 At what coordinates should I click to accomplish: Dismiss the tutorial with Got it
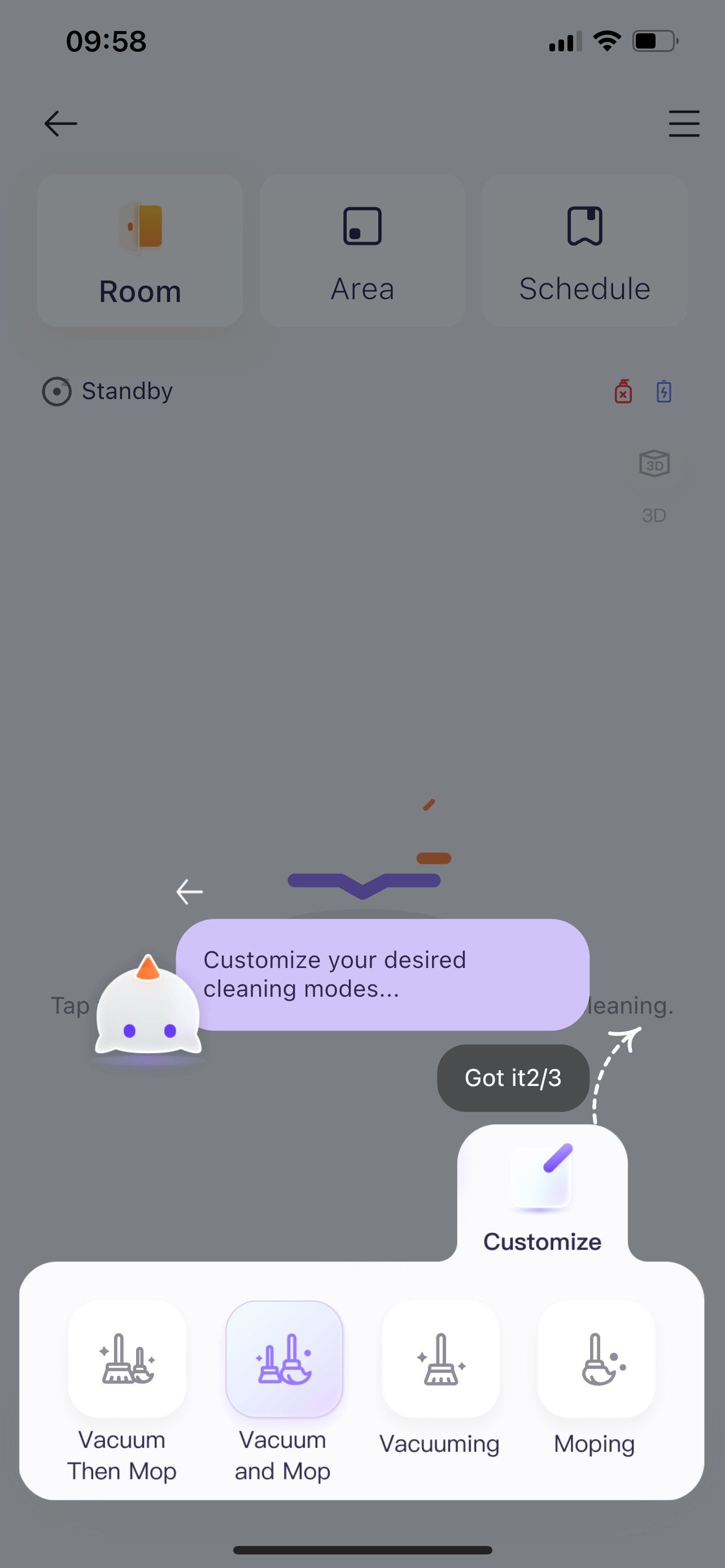pos(513,1078)
